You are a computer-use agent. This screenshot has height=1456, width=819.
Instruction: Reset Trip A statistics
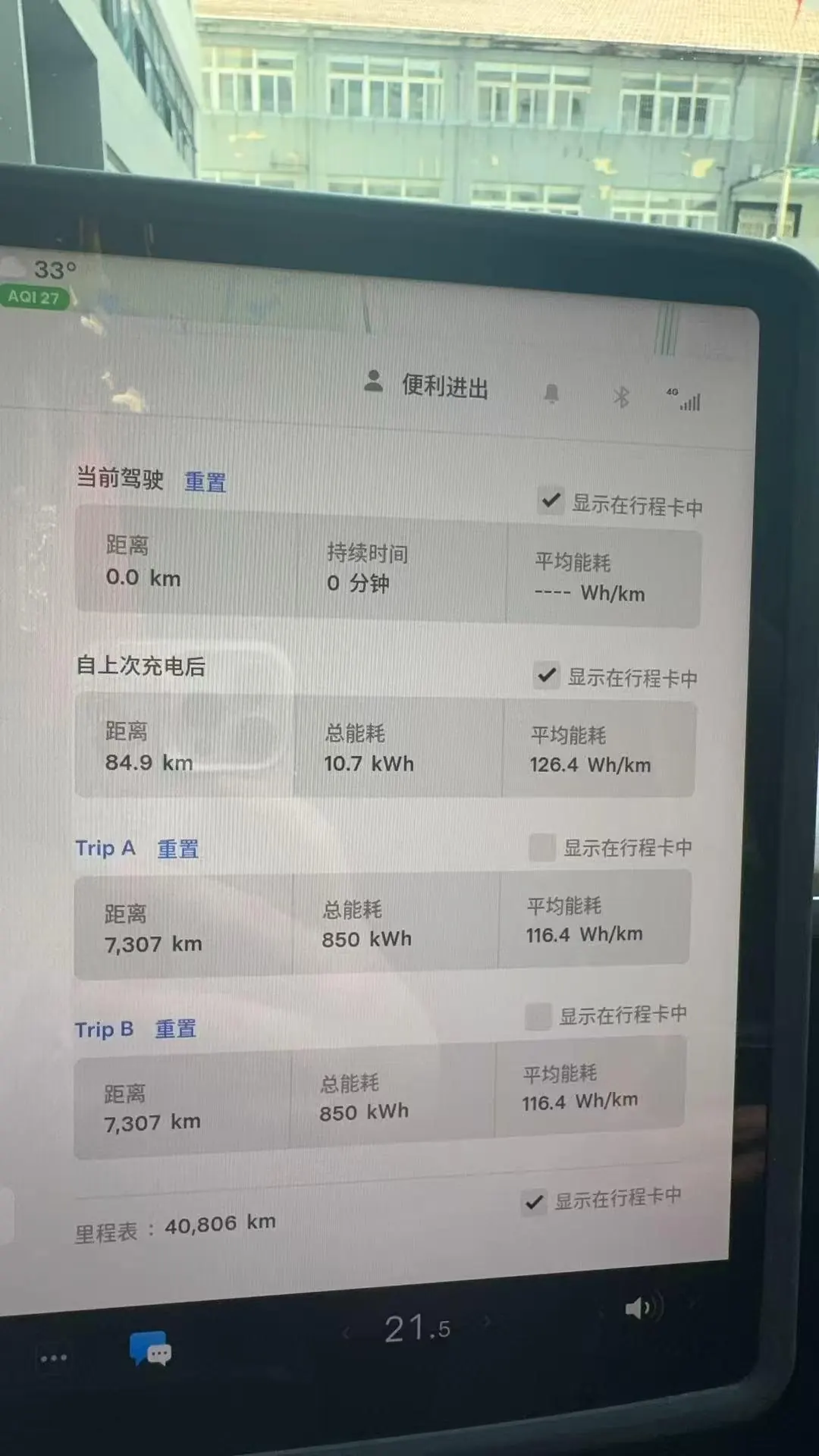click(x=177, y=849)
